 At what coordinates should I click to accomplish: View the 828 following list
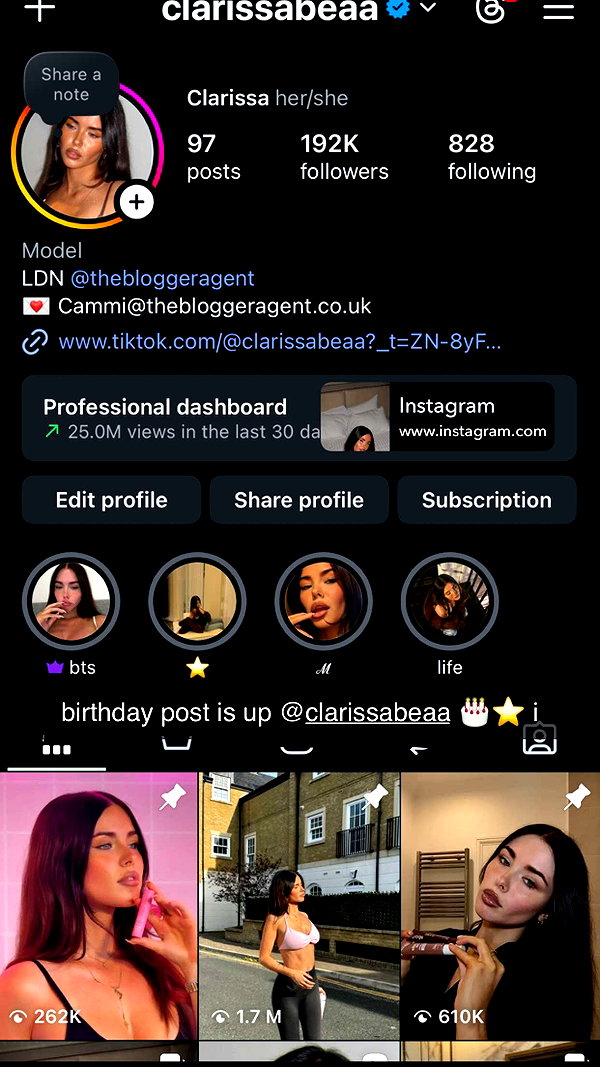492,157
